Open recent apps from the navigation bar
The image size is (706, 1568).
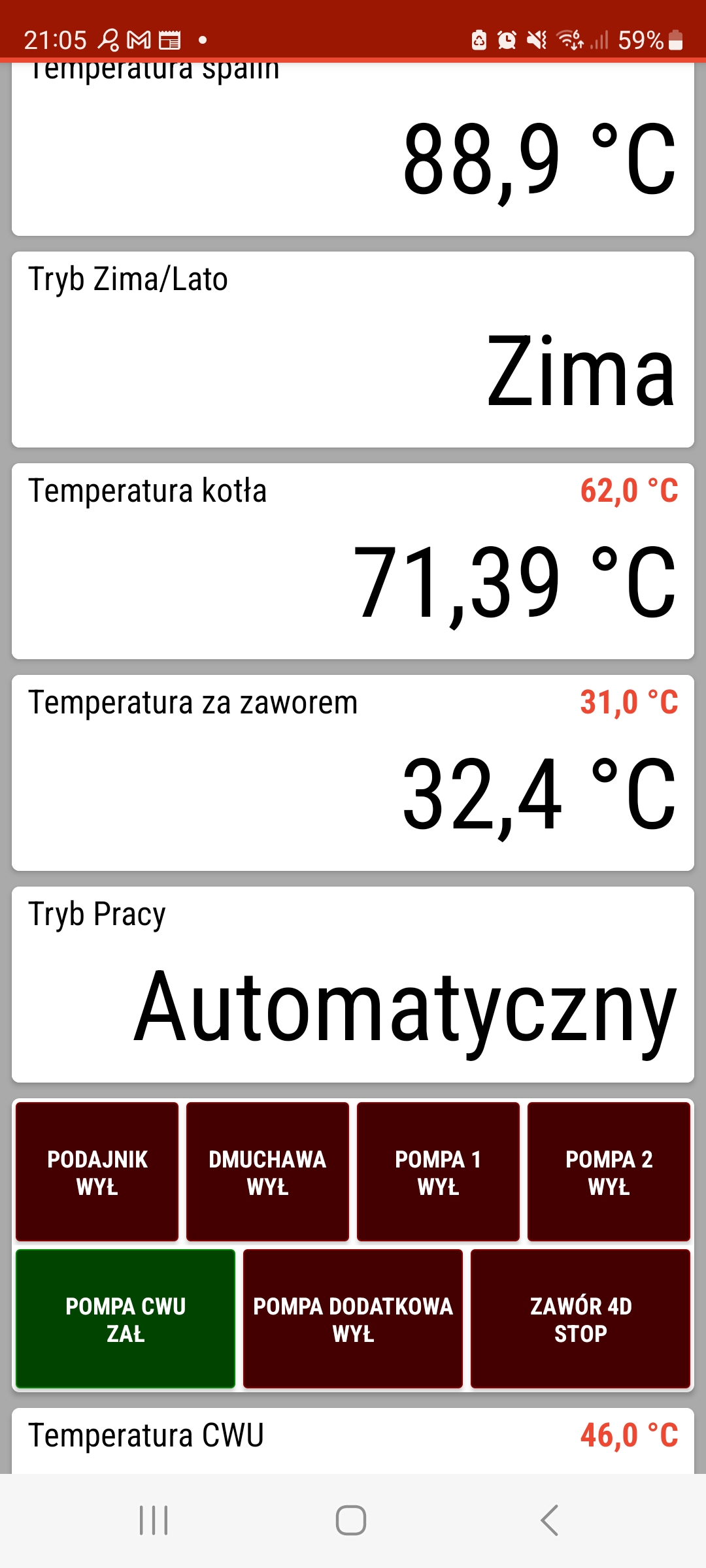click(154, 1520)
